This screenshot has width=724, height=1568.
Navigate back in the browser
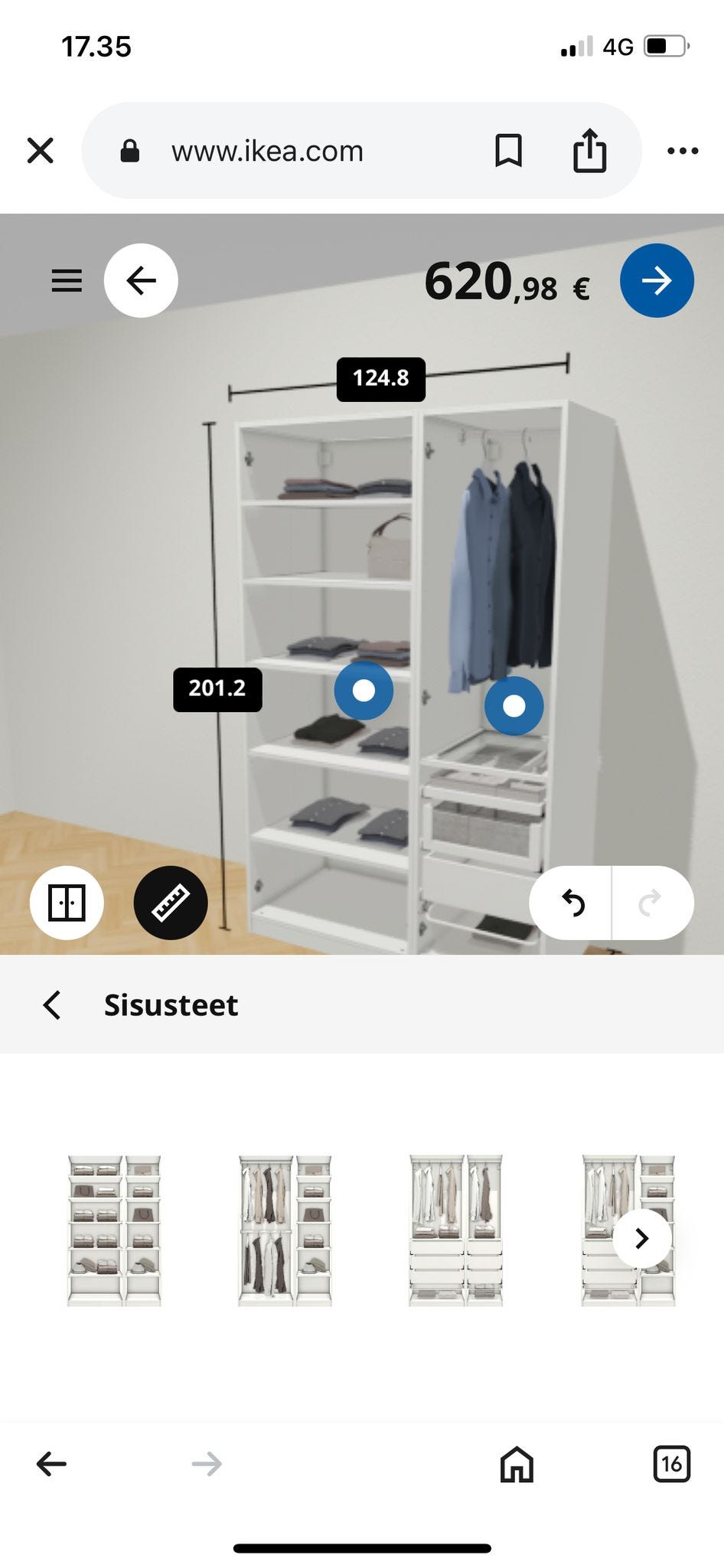pyautogui.click(x=52, y=1464)
